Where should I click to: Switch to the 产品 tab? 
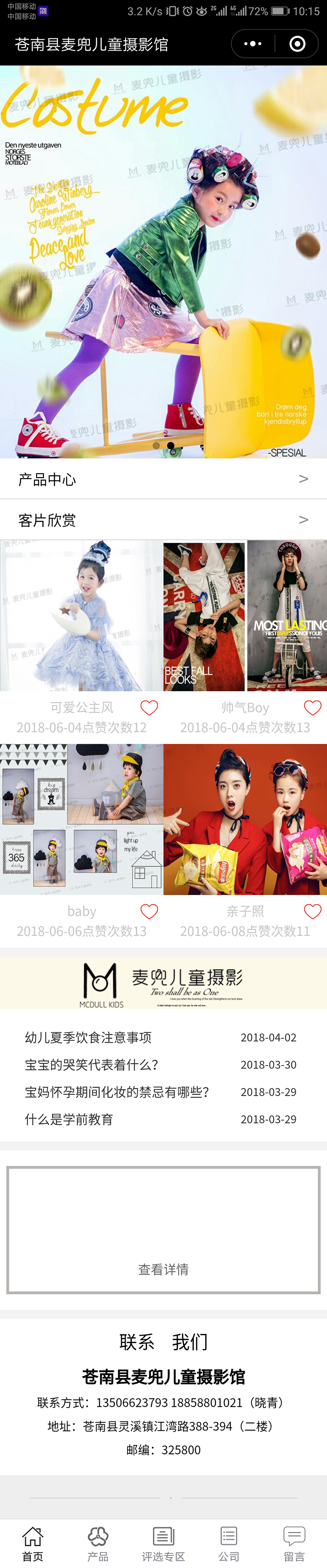[98, 1544]
